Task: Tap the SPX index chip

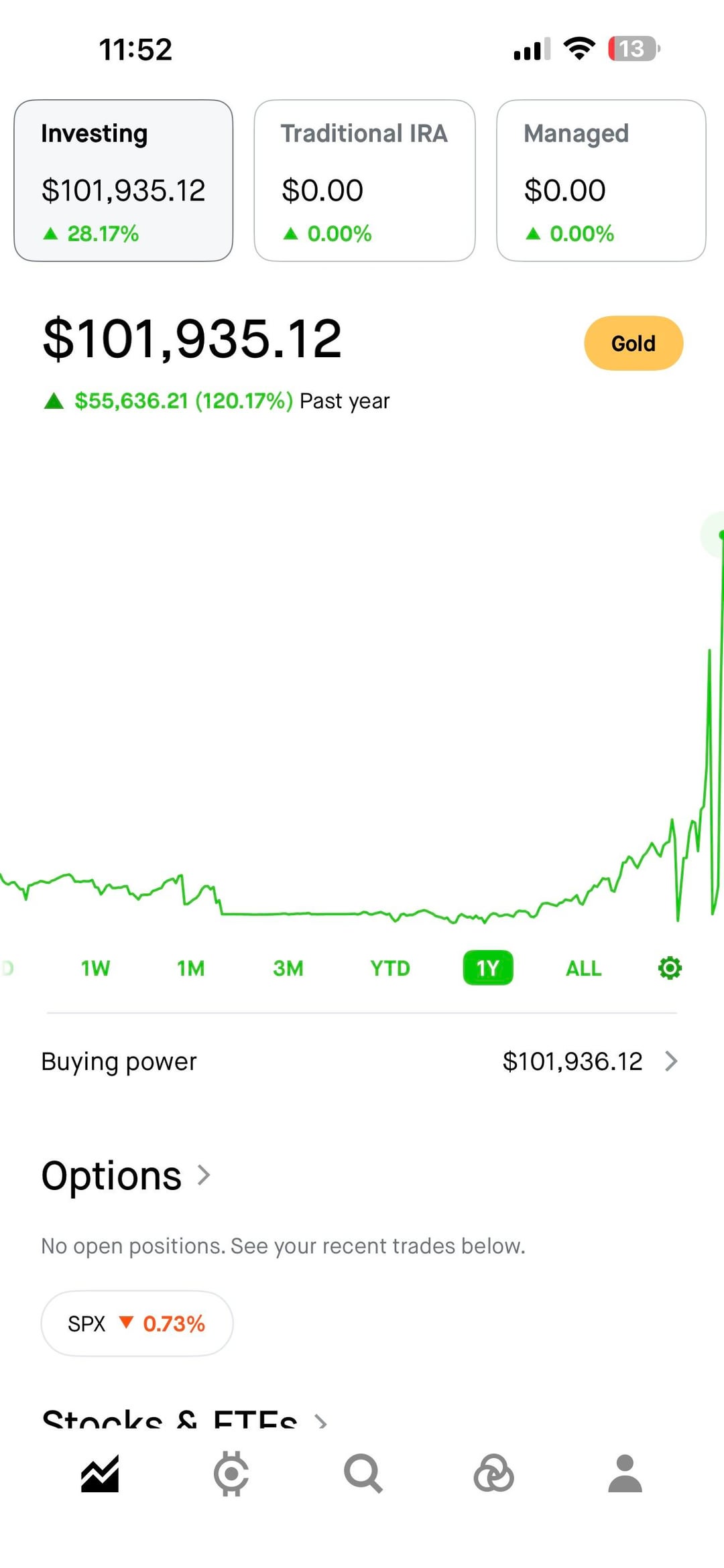Action: pyautogui.click(x=137, y=1323)
